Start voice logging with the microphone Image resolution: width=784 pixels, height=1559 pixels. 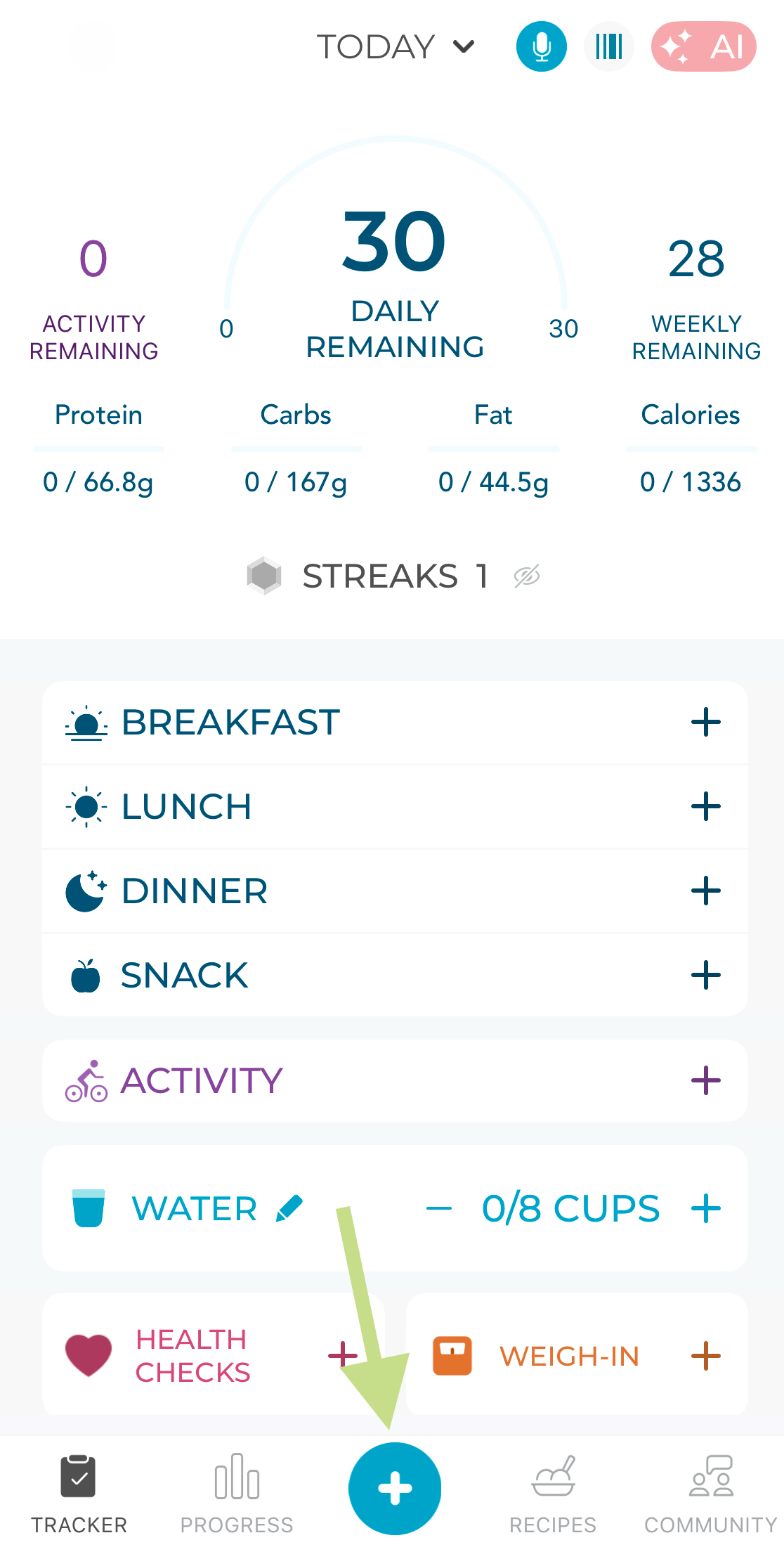[x=541, y=47]
